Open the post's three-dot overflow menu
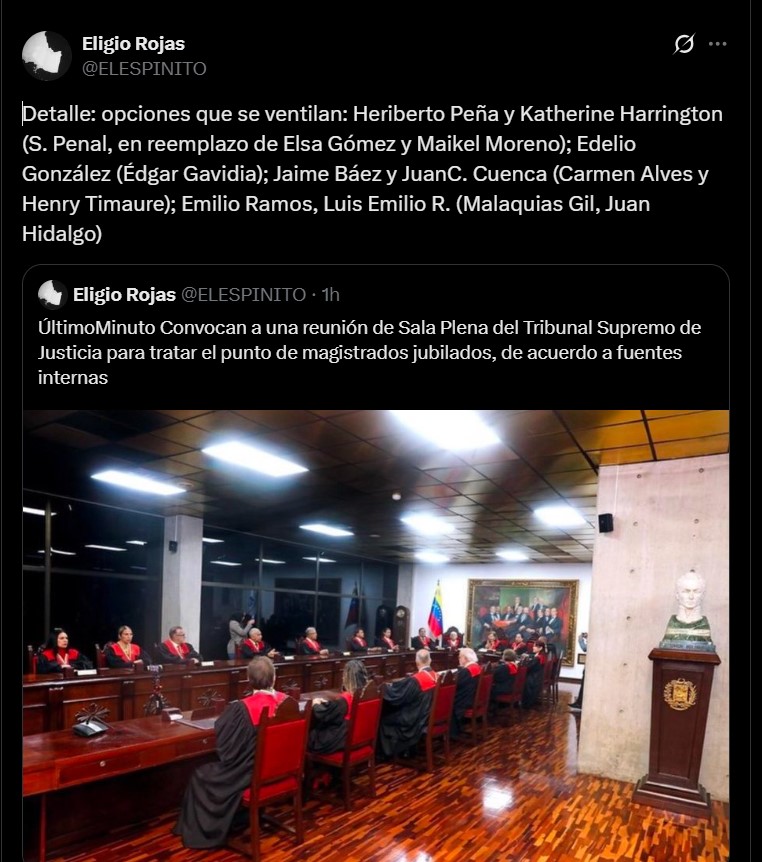The height and width of the screenshot is (862, 762). click(x=717, y=44)
